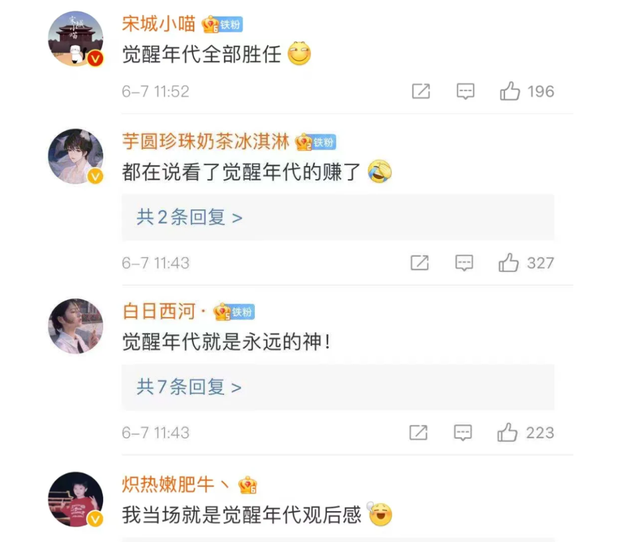Open 白日西河's profile avatar
This screenshot has height=542, width=640.
tap(77, 326)
